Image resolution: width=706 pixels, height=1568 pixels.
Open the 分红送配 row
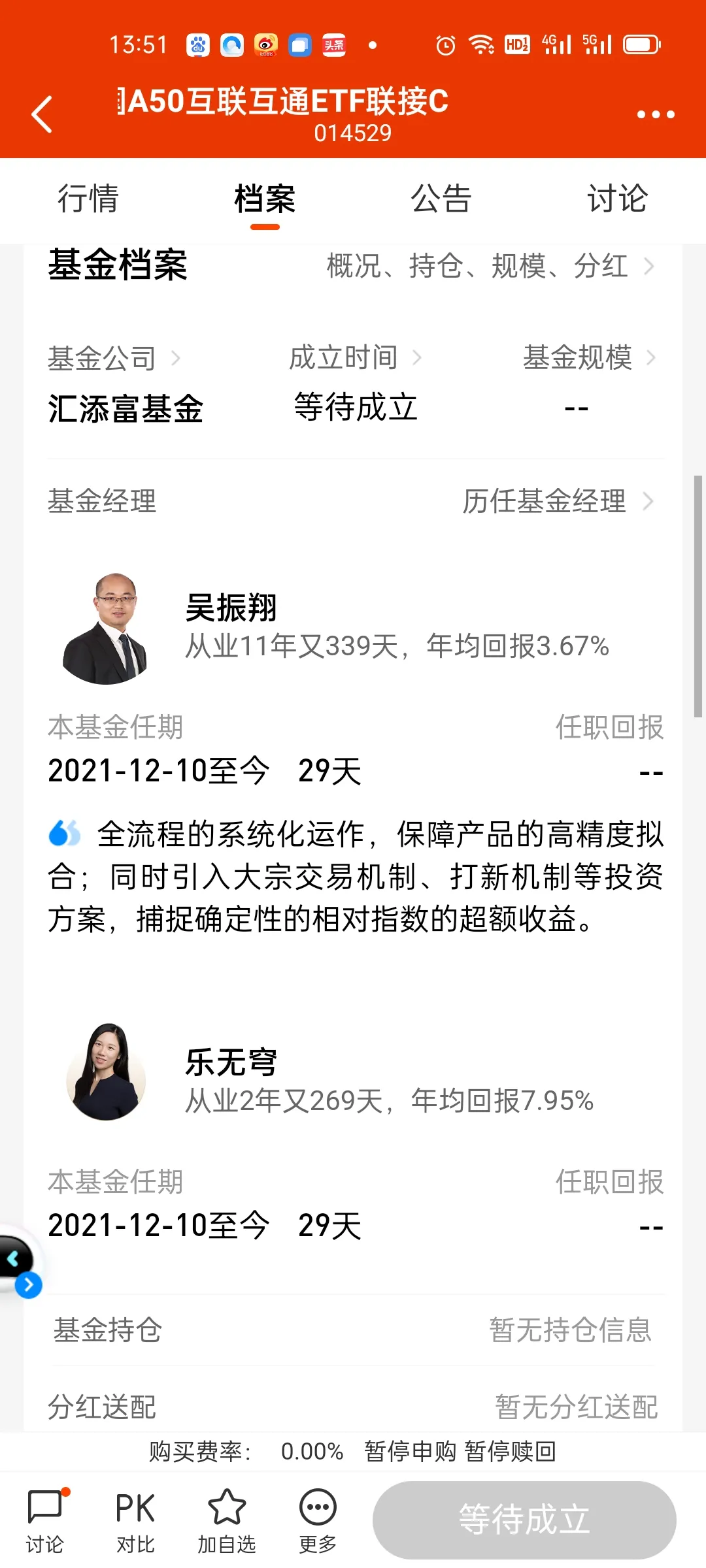coord(353,1407)
